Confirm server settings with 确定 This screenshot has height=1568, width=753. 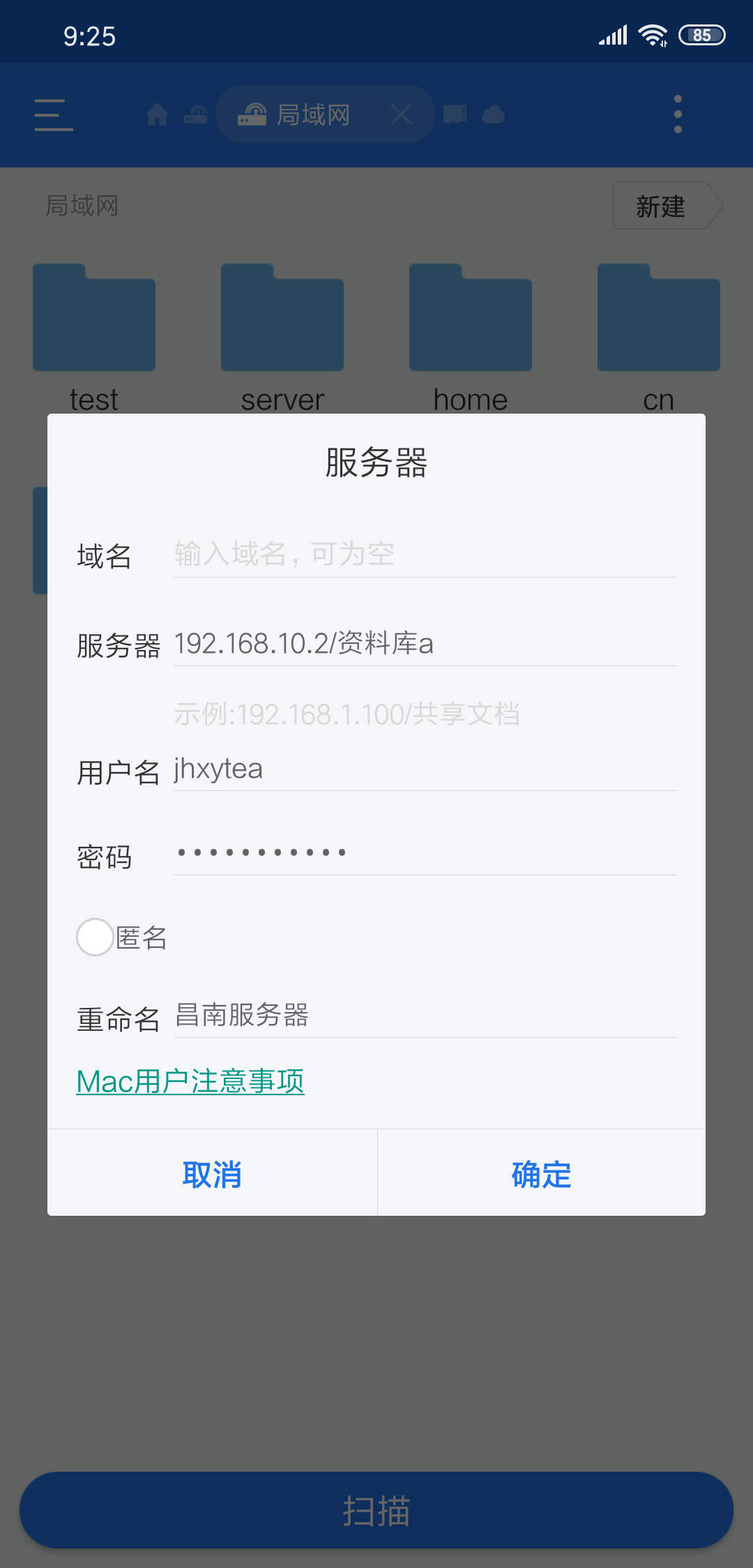[541, 1174]
